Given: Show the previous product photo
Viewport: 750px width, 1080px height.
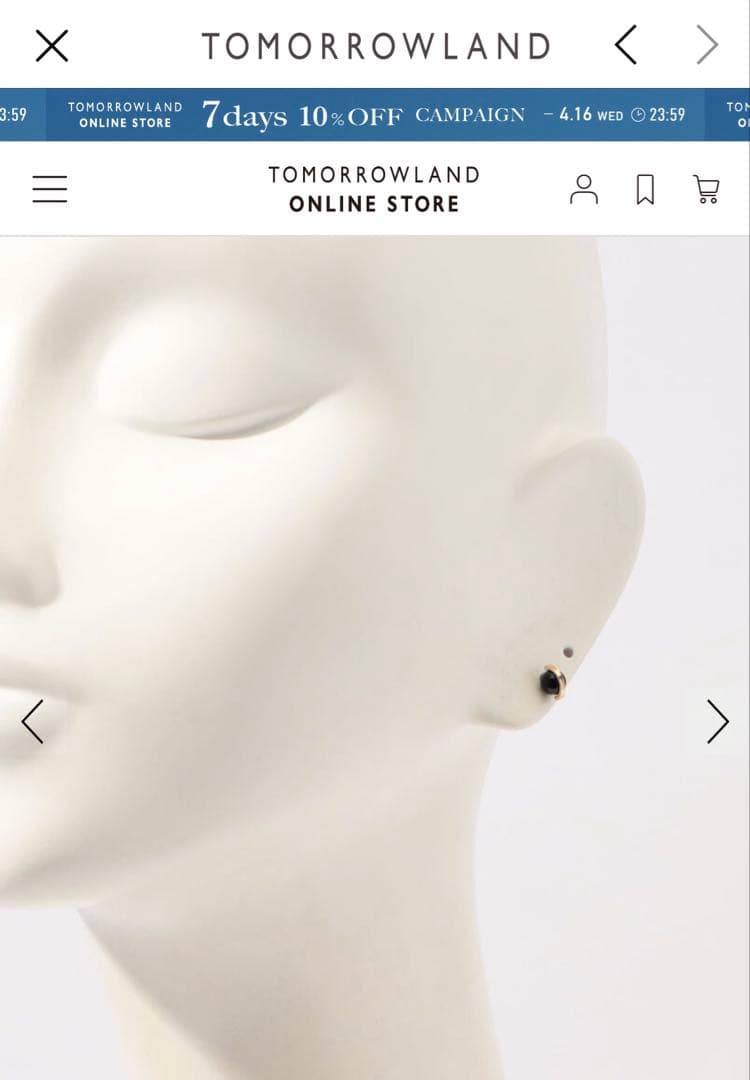Looking at the screenshot, I should coord(32,722).
